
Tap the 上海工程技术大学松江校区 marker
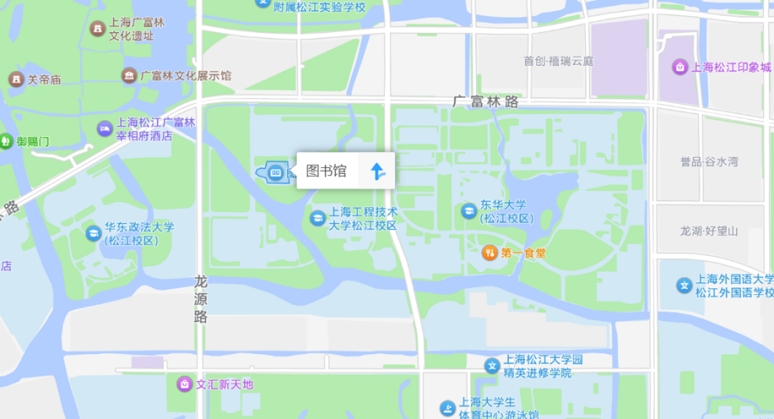[317, 218]
